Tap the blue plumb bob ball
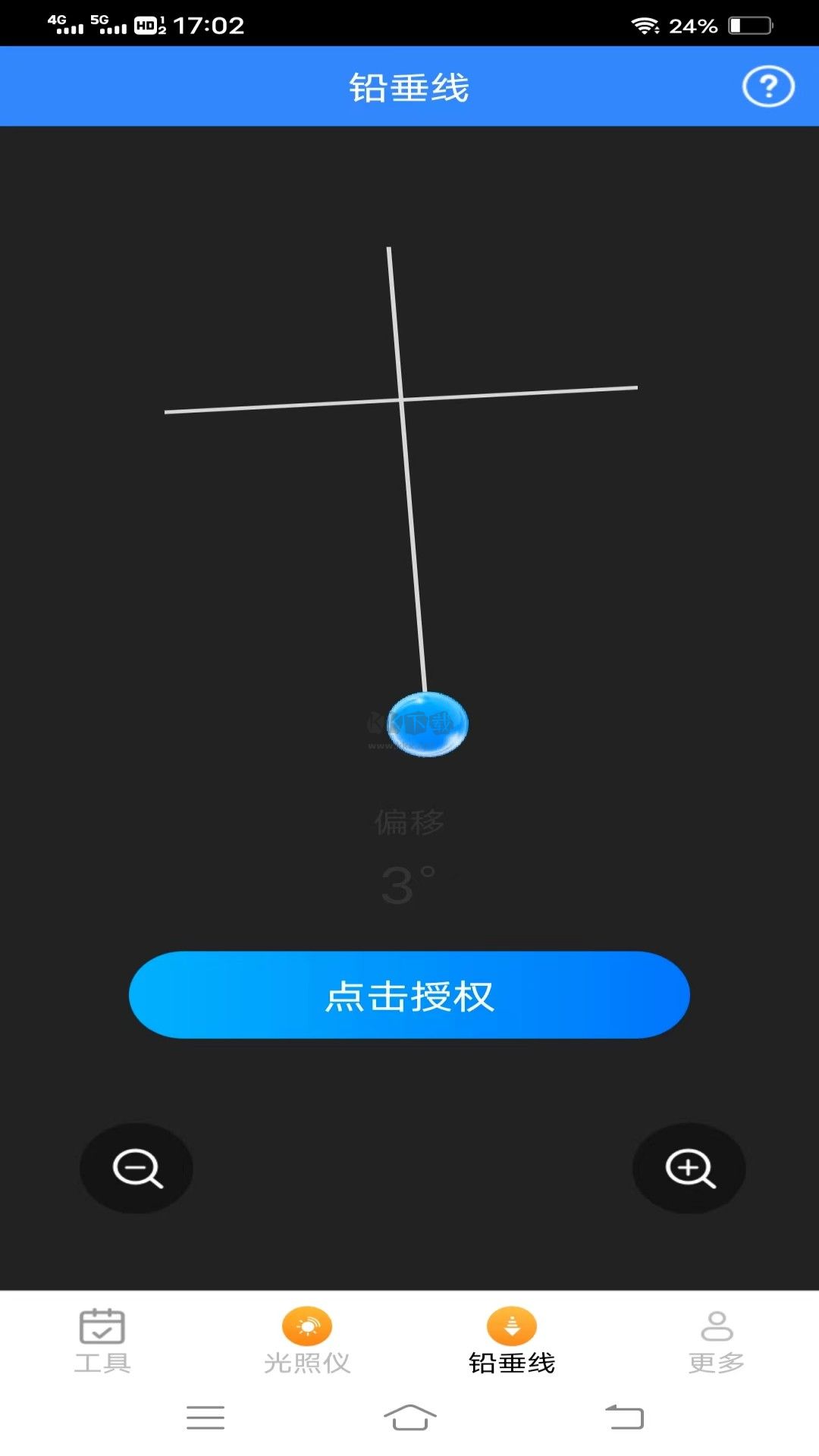Screen dimensions: 819x1456 click(x=427, y=724)
